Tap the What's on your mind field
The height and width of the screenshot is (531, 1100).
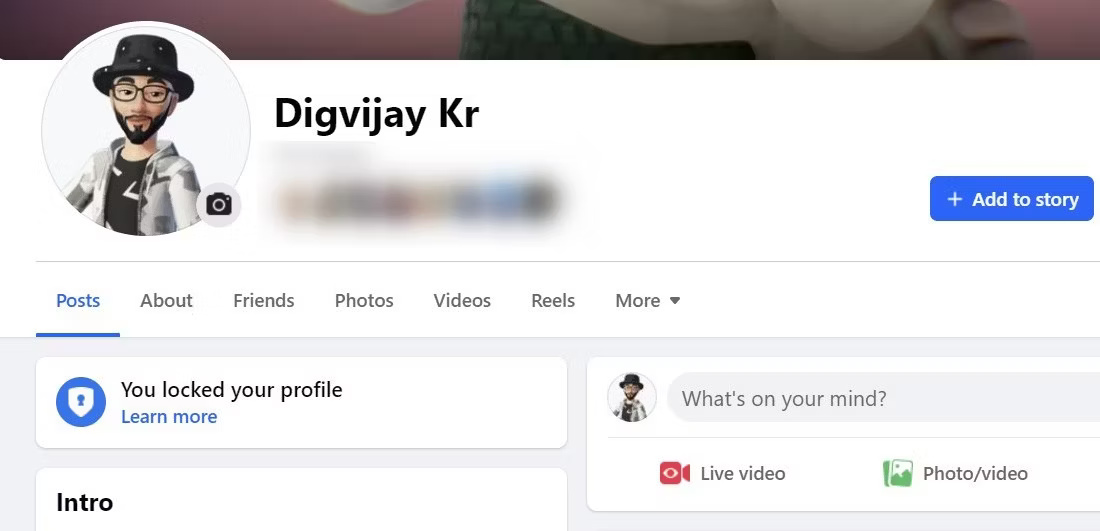[880, 398]
